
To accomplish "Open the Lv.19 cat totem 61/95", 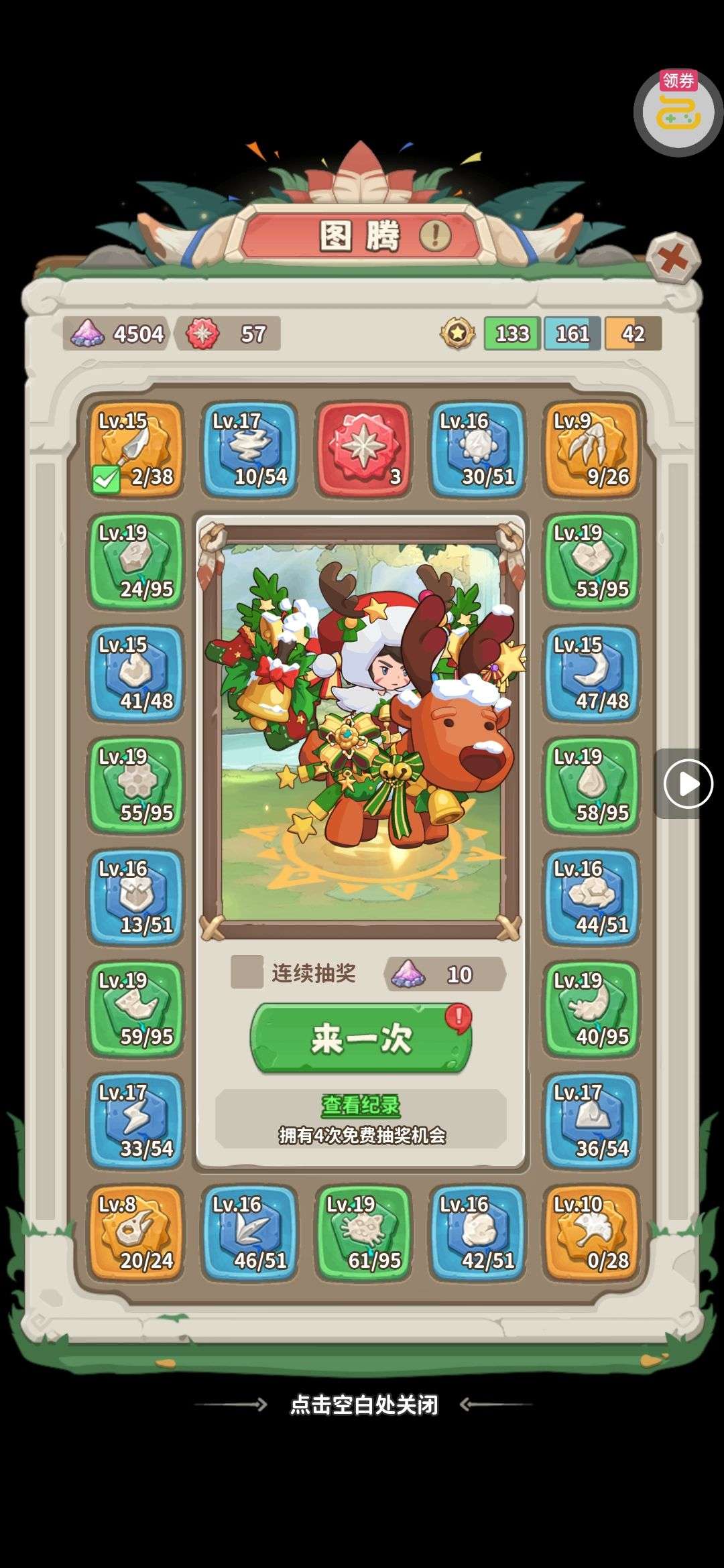I will 363,1233.
